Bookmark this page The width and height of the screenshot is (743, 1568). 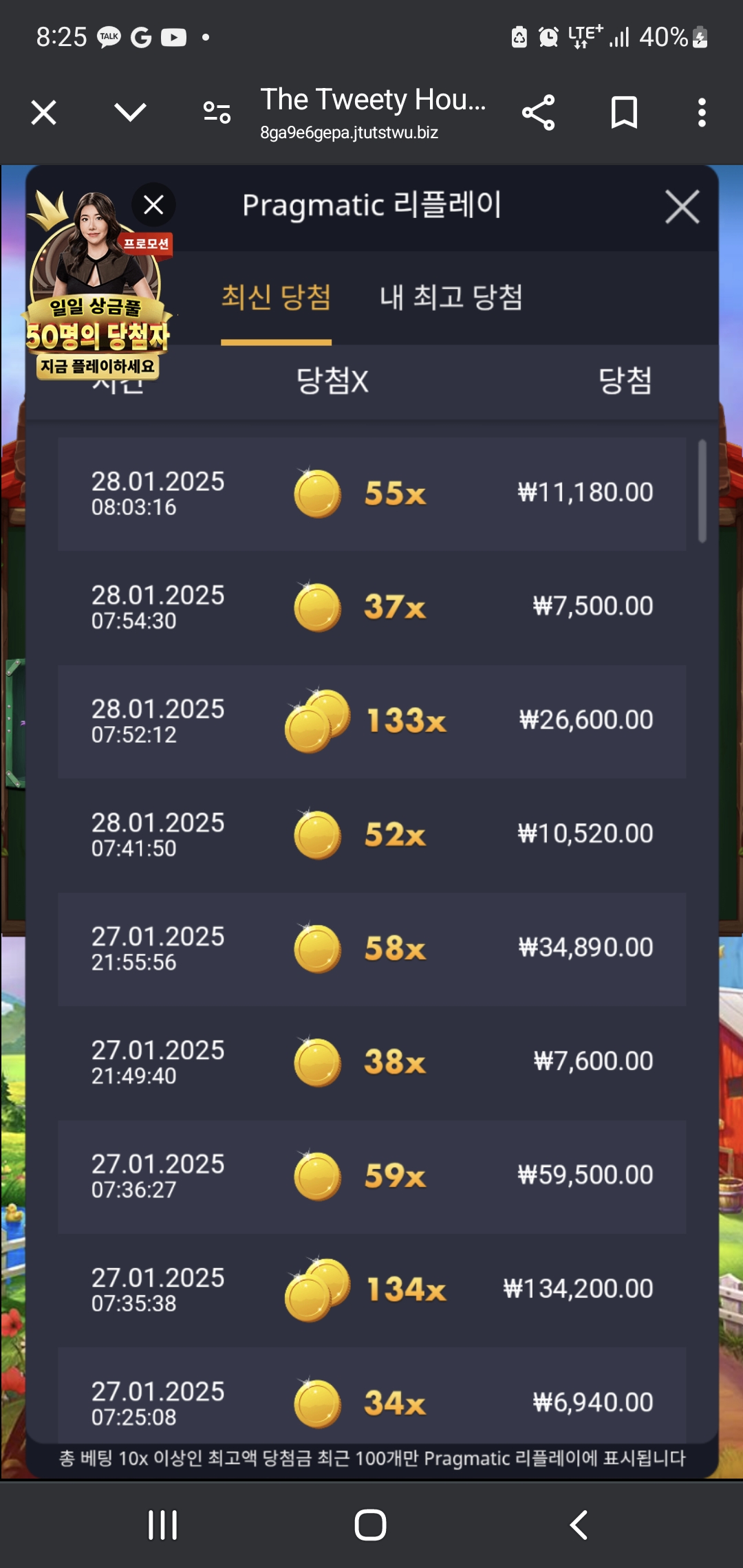(x=624, y=112)
